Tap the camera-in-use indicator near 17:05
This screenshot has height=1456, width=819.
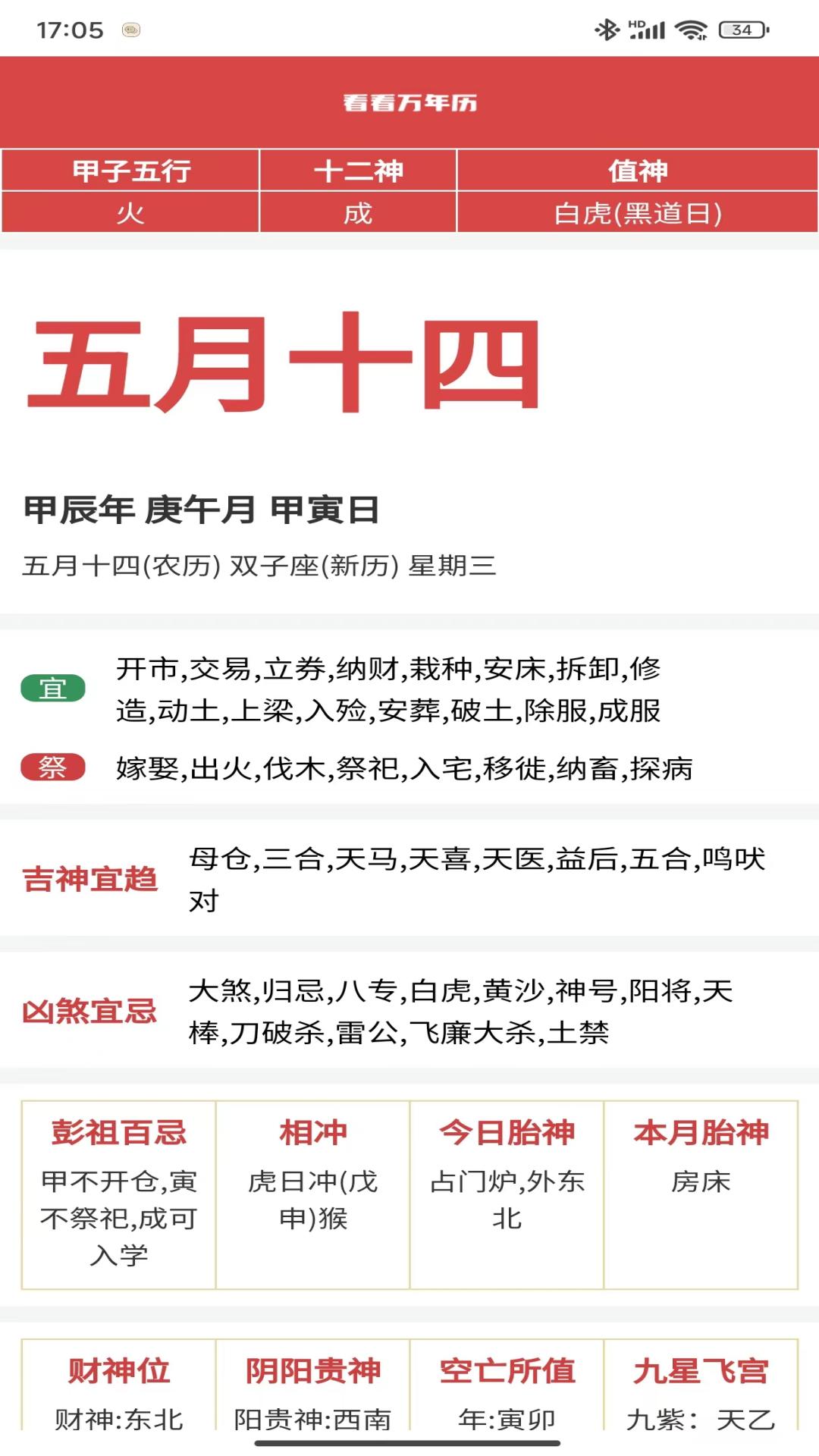coord(131,29)
